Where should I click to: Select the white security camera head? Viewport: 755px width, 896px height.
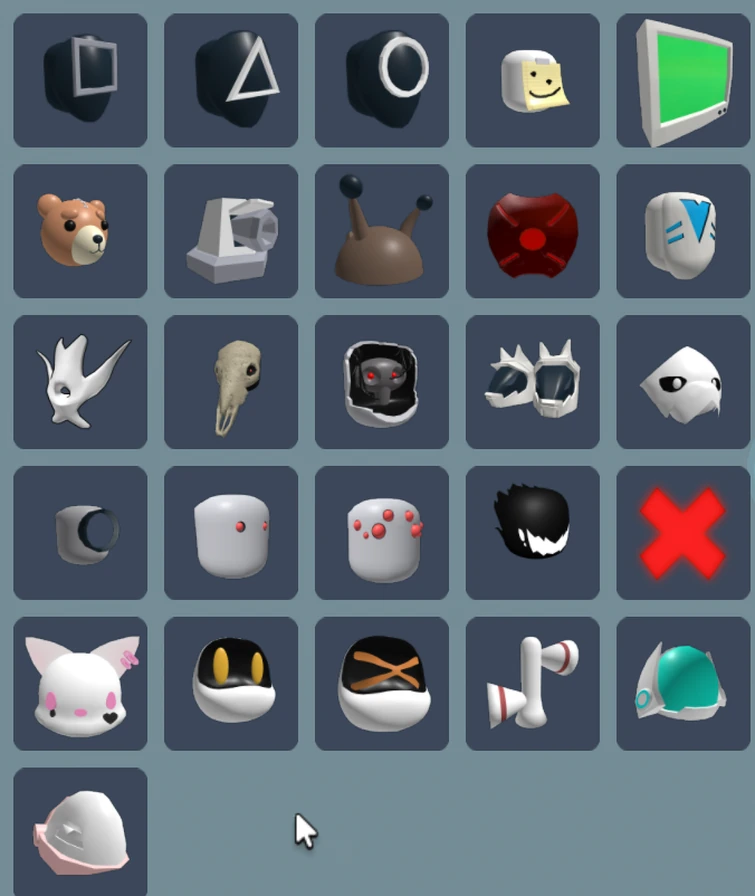coord(231,231)
